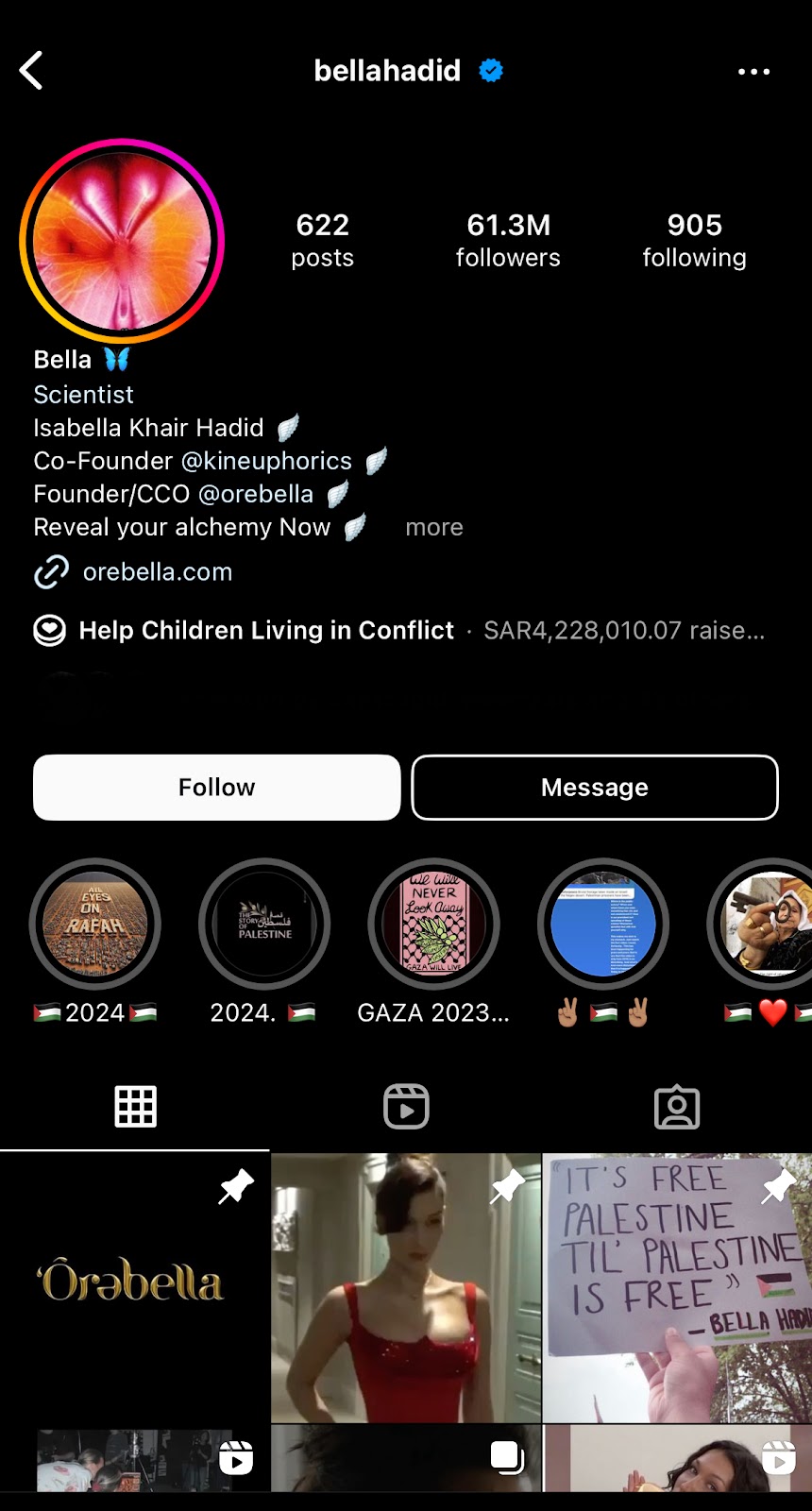Open the peace-sign flag highlight
Screen dimensions: 812x1511
(x=602, y=924)
